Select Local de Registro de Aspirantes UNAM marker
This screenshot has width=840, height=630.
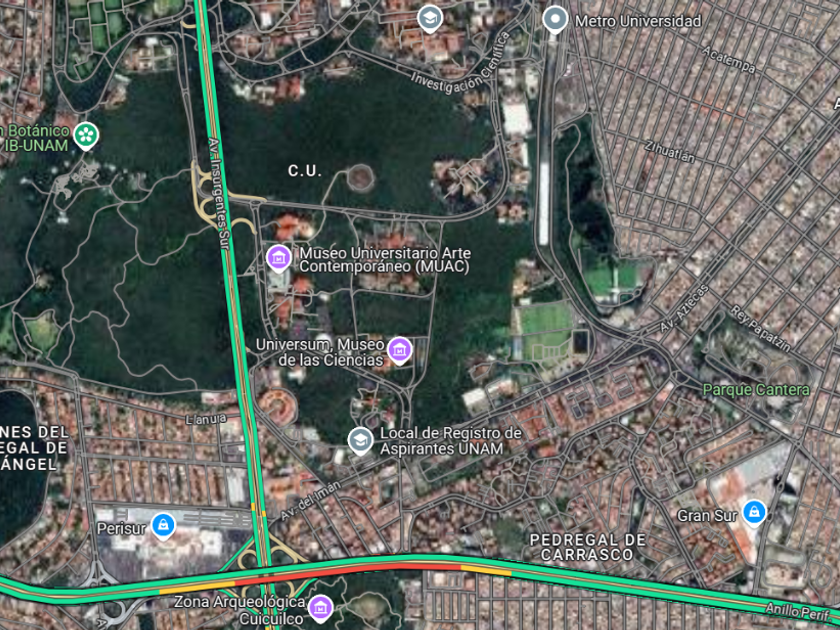(361, 441)
